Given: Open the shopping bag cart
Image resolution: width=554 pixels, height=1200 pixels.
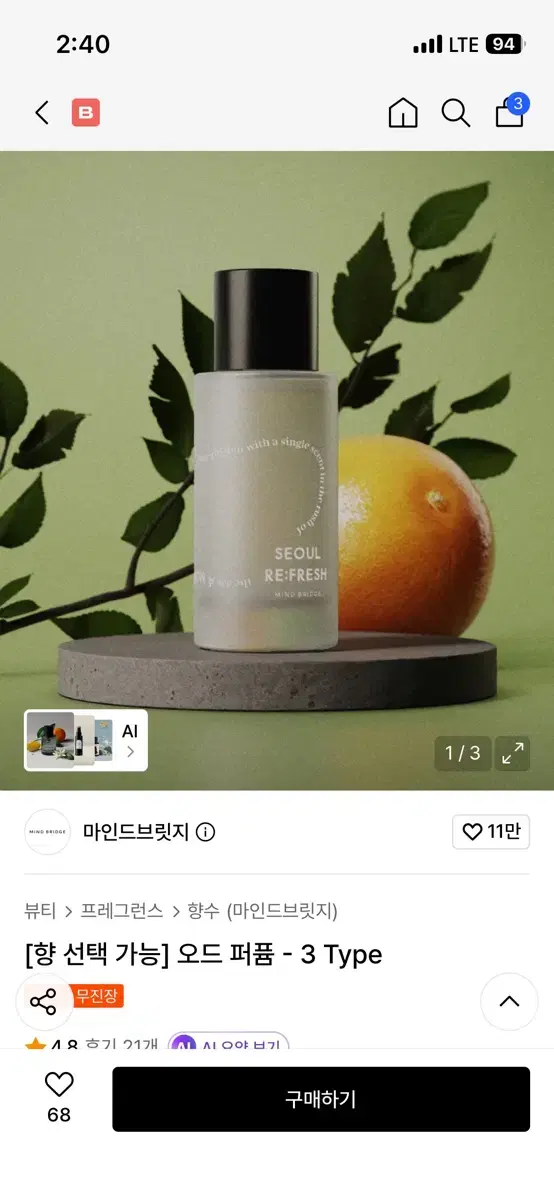Looking at the screenshot, I should pos(511,111).
